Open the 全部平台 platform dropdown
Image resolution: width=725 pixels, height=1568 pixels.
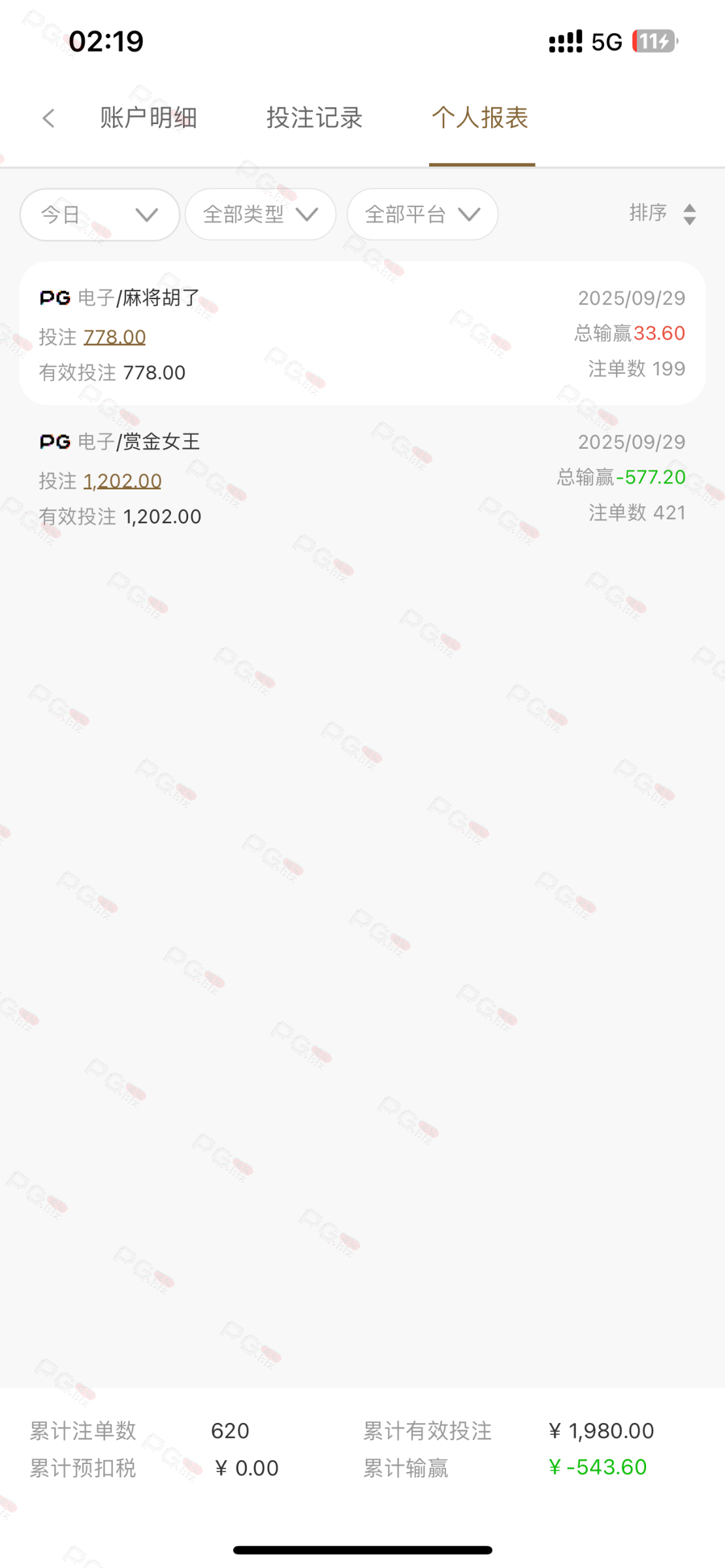click(x=423, y=214)
